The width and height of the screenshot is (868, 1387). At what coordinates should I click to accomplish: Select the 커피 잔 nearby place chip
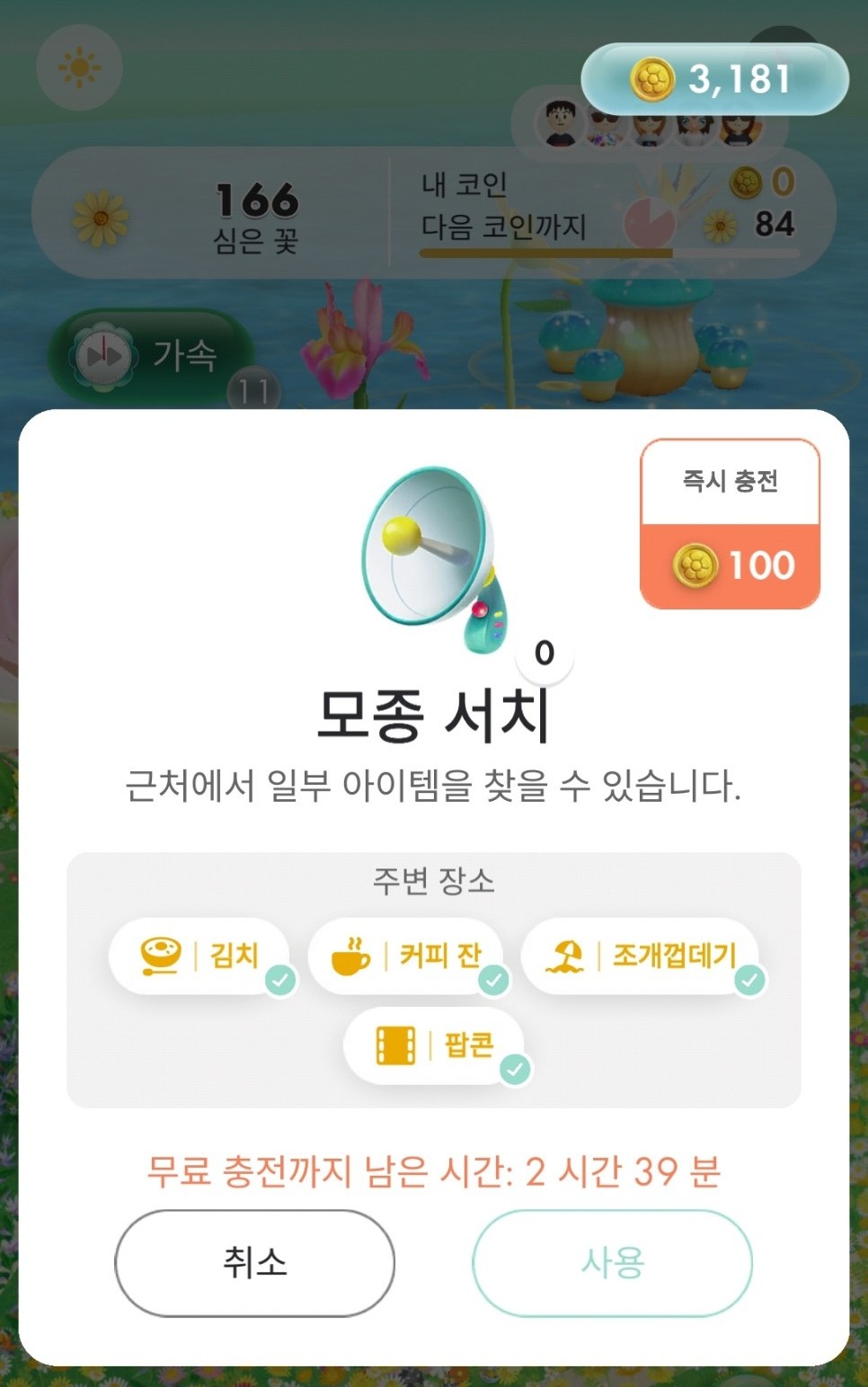pyautogui.click(x=406, y=956)
